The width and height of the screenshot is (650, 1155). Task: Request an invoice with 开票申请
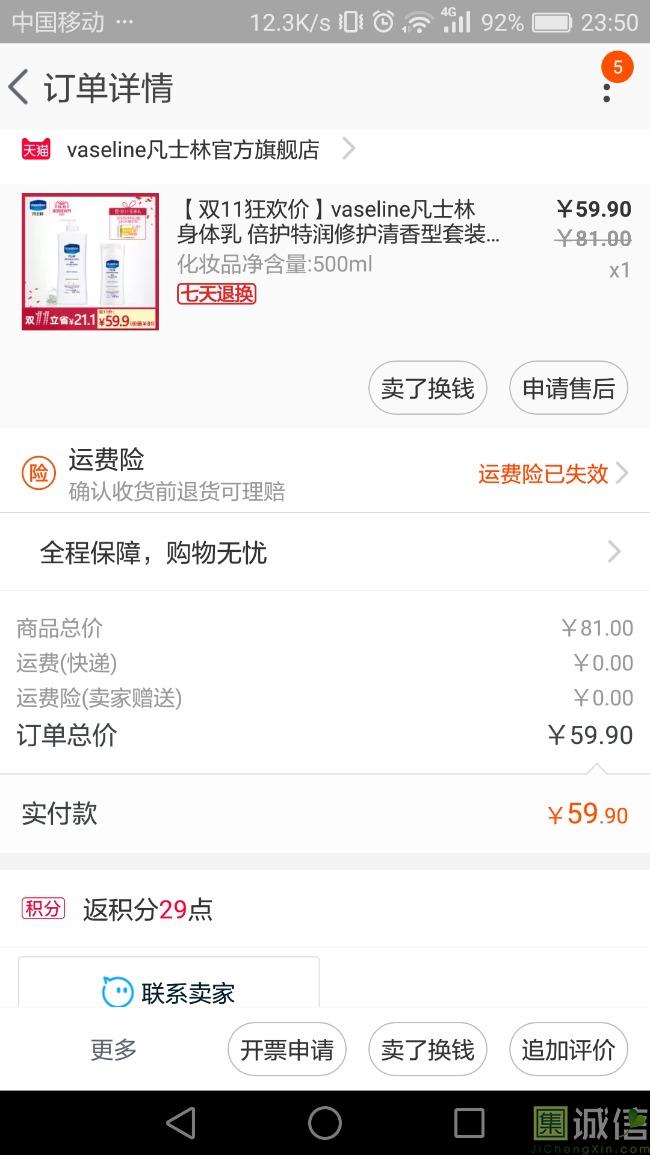coord(287,1050)
